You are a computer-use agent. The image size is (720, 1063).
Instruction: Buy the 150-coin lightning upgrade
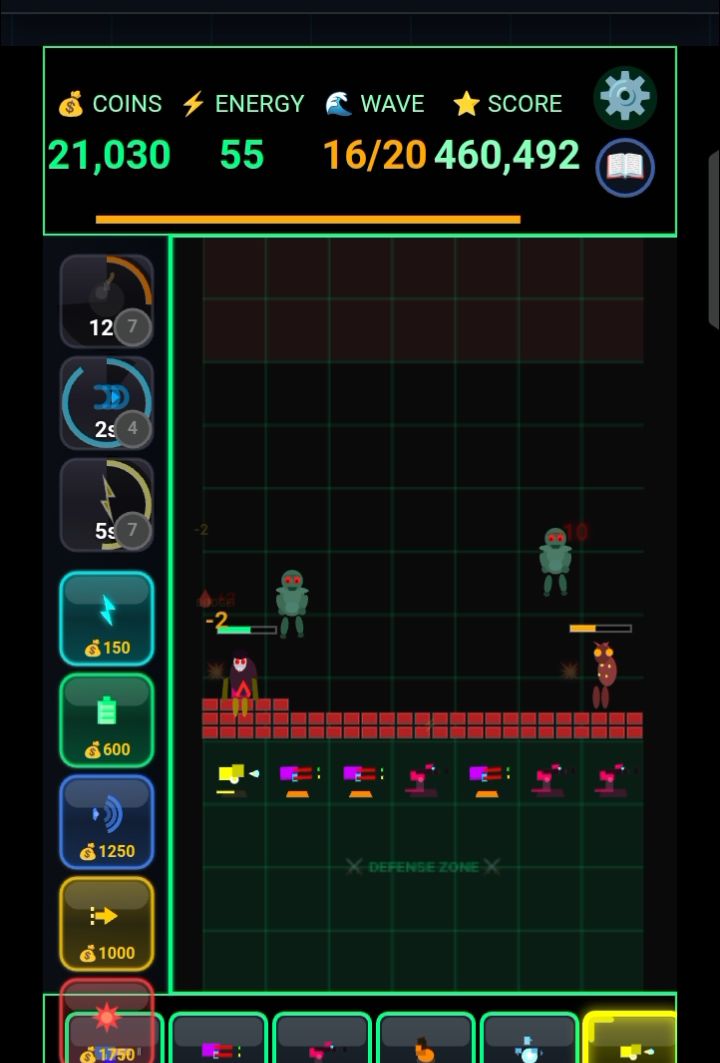107,618
